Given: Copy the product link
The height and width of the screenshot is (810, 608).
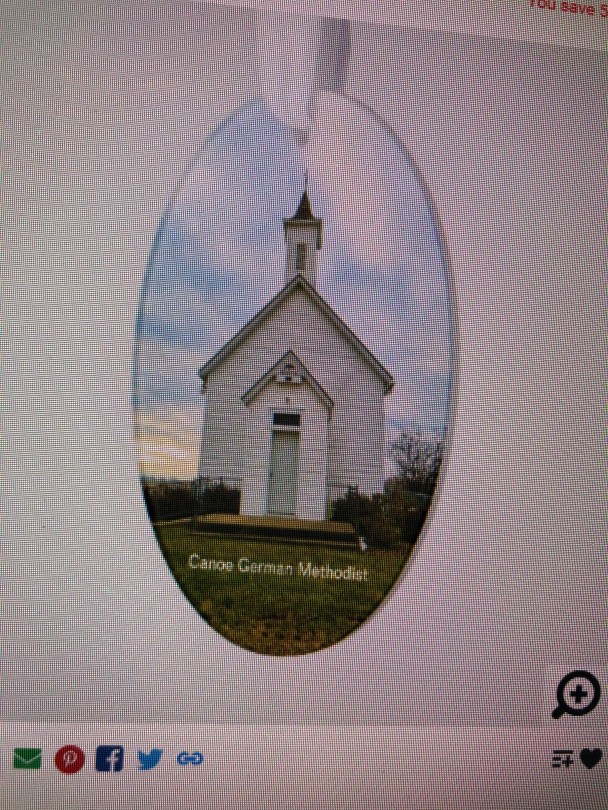Looking at the screenshot, I should point(190,760).
